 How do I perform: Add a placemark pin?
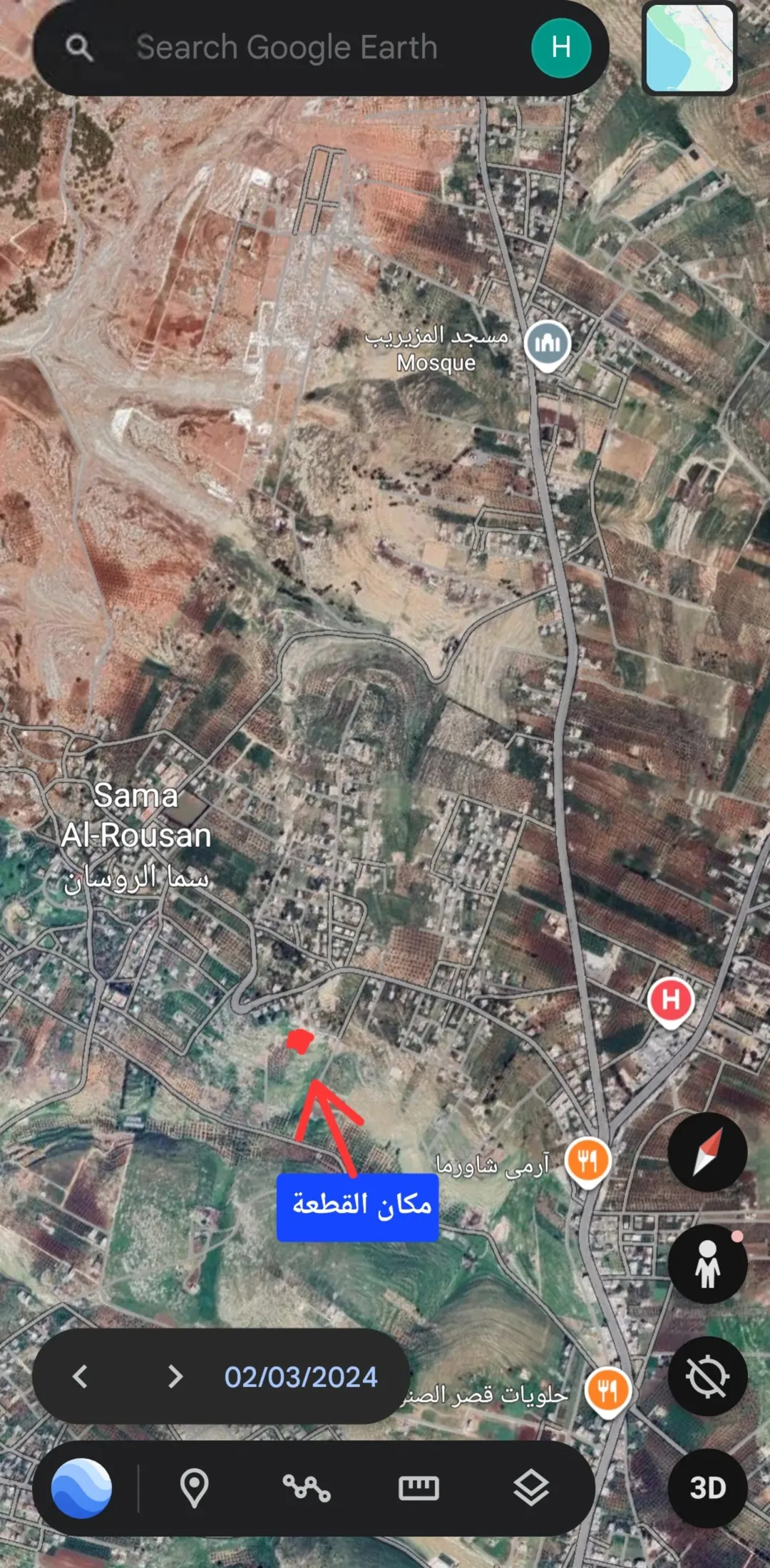pyautogui.click(x=194, y=1488)
